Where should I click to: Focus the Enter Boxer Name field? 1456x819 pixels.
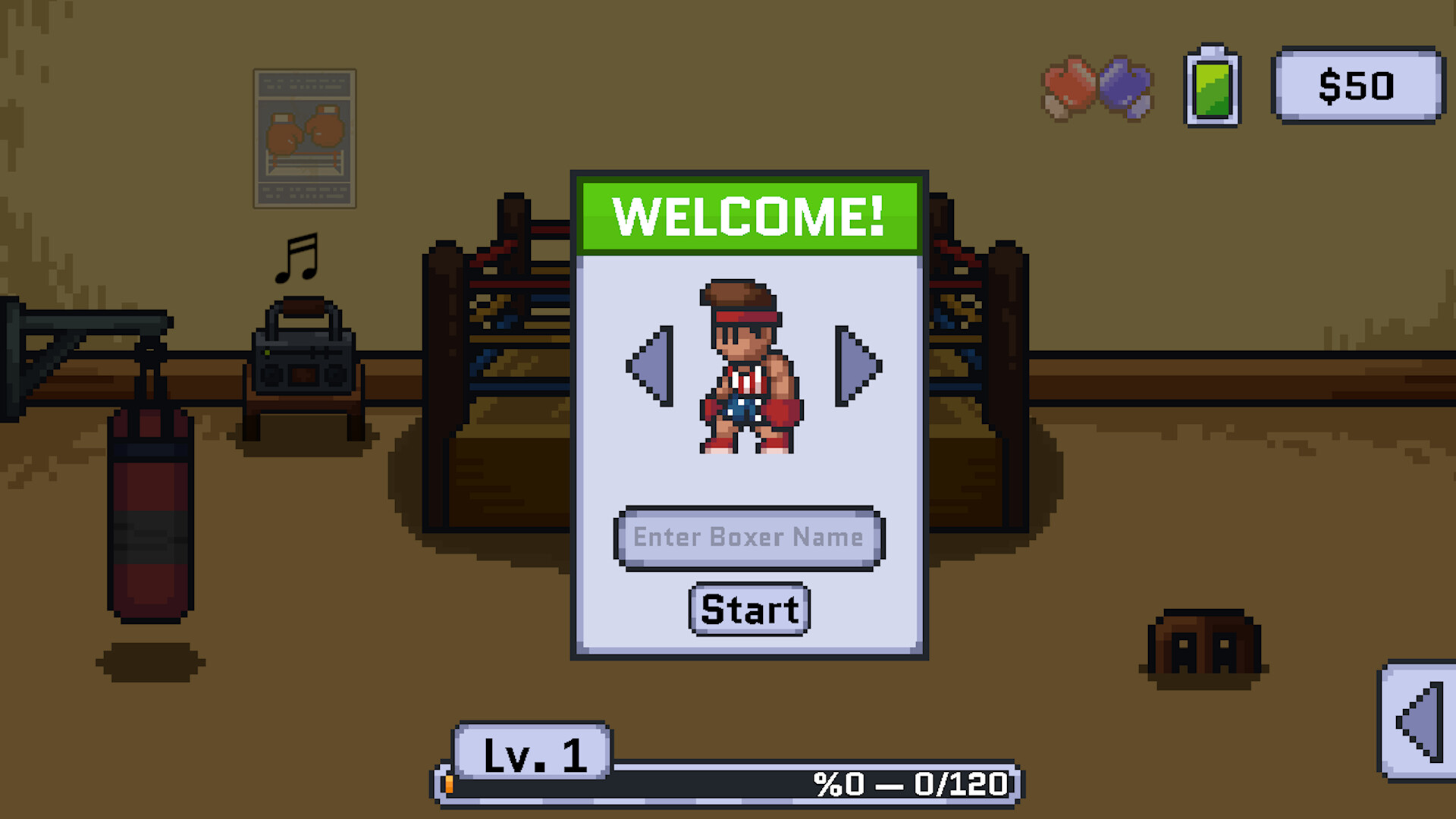click(748, 538)
